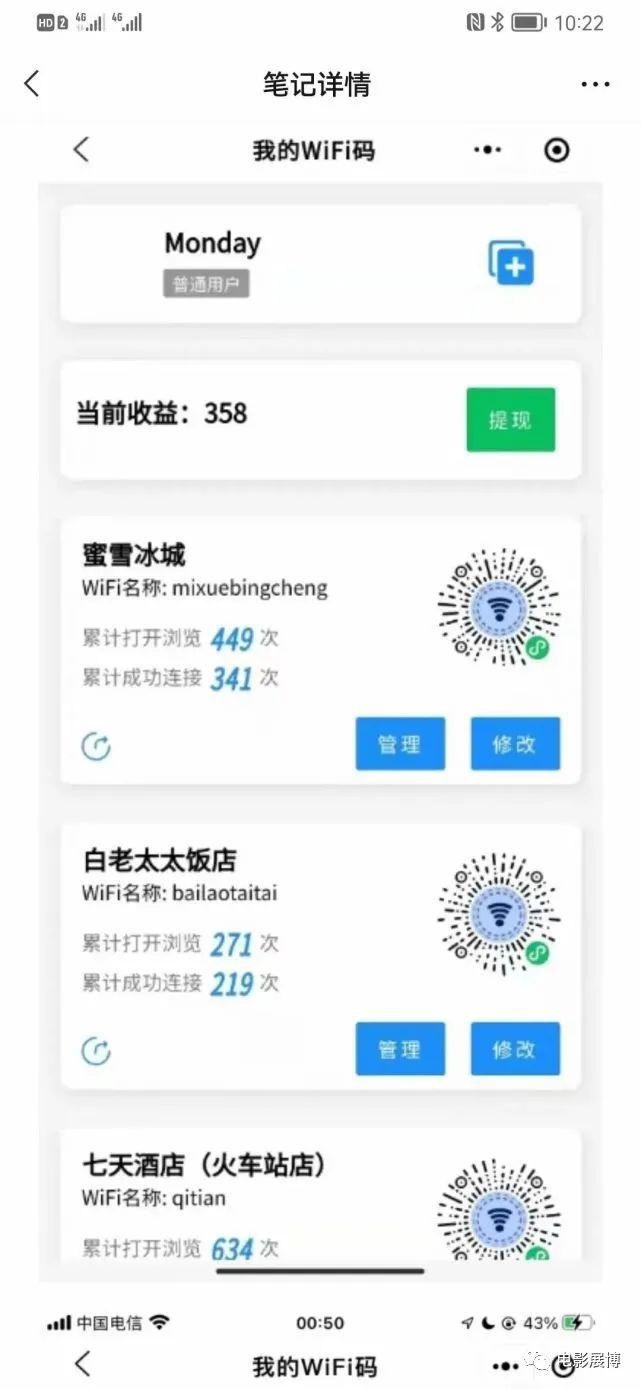
Task: Open the overflow menu of 笔记详情
Action: (595, 84)
